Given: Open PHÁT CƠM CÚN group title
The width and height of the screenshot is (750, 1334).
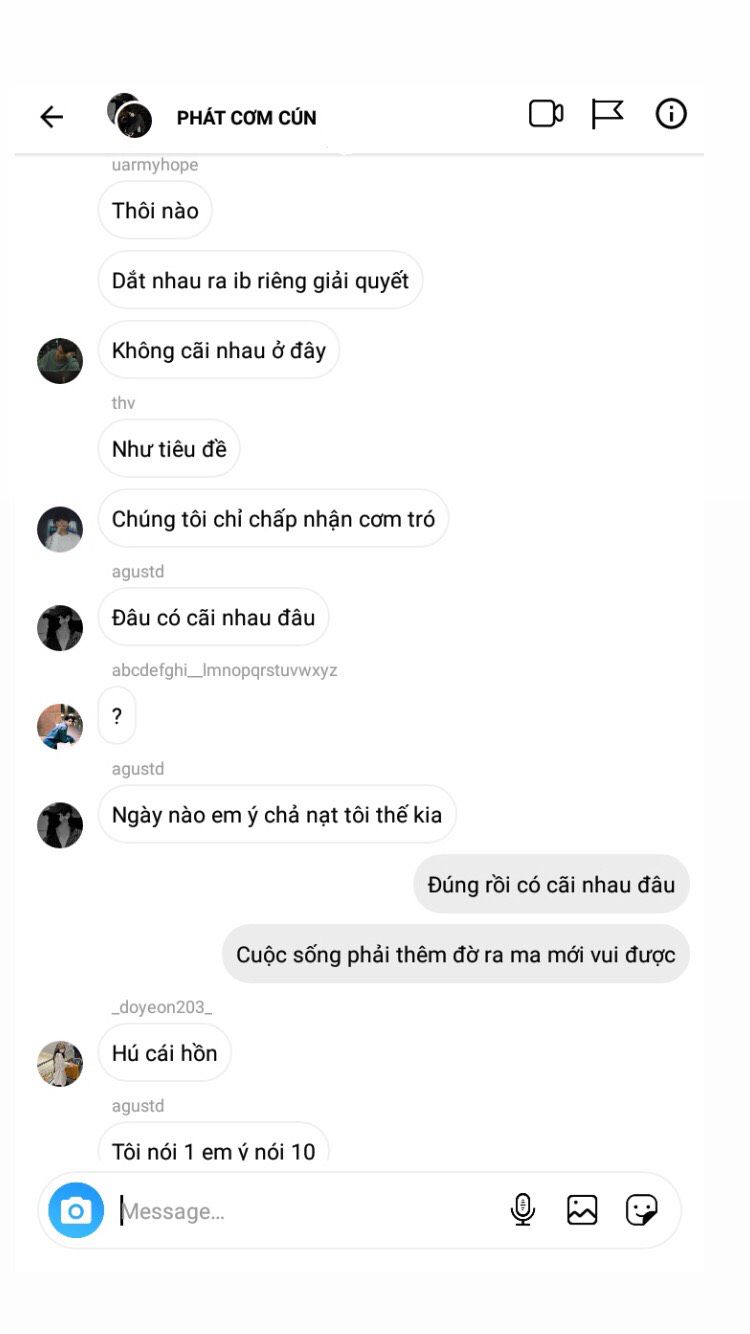Looking at the screenshot, I should pyautogui.click(x=246, y=118).
